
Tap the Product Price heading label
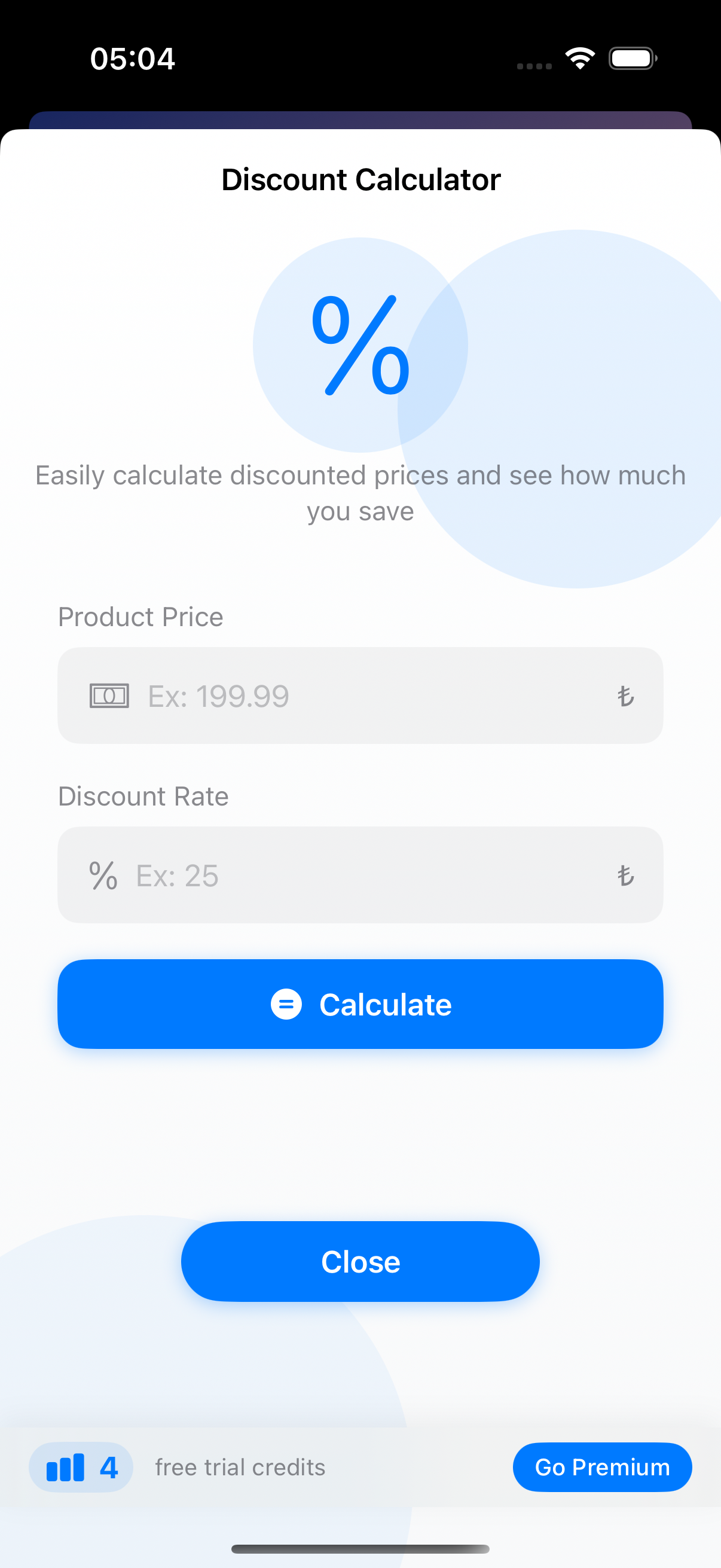140,617
